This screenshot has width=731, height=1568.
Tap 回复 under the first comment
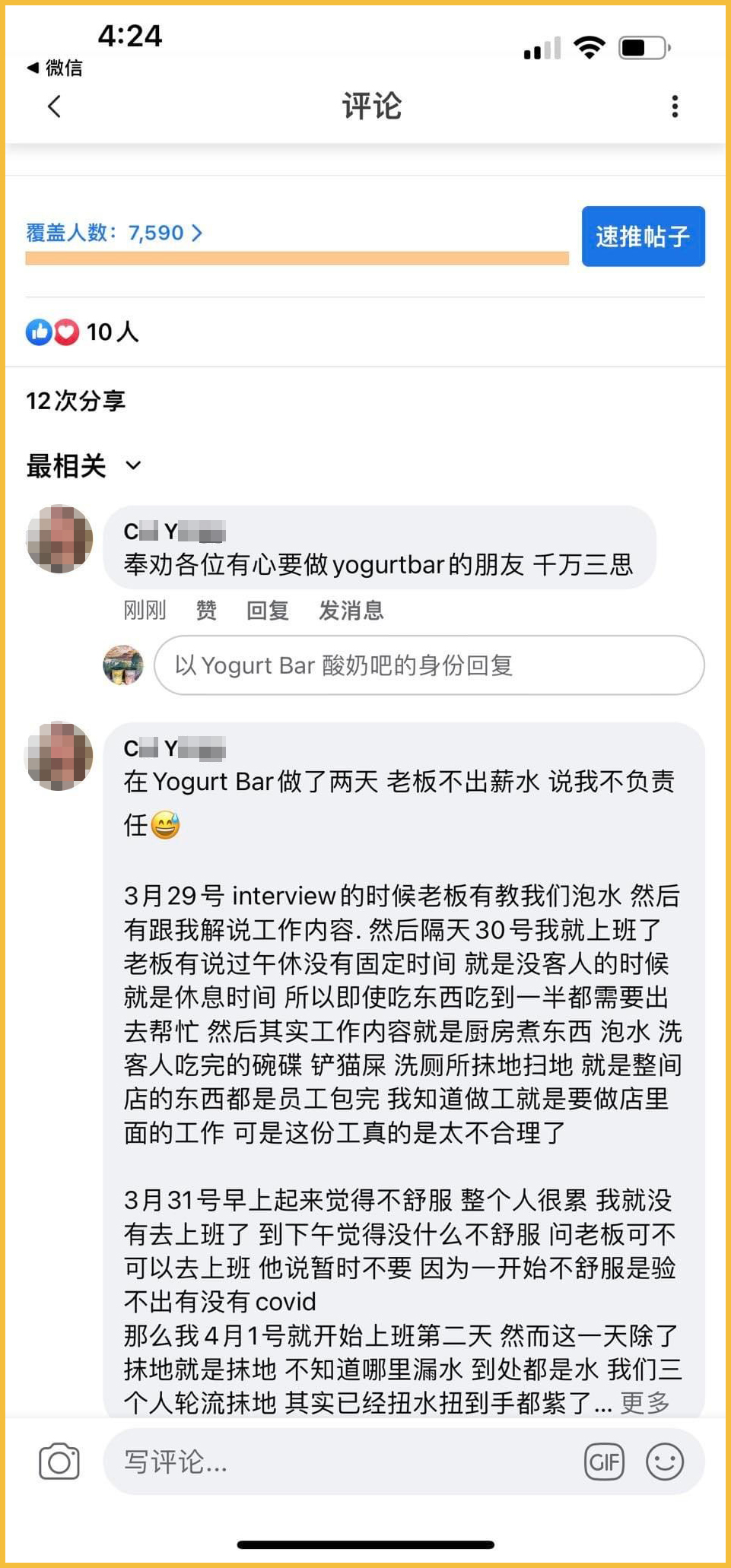click(267, 610)
